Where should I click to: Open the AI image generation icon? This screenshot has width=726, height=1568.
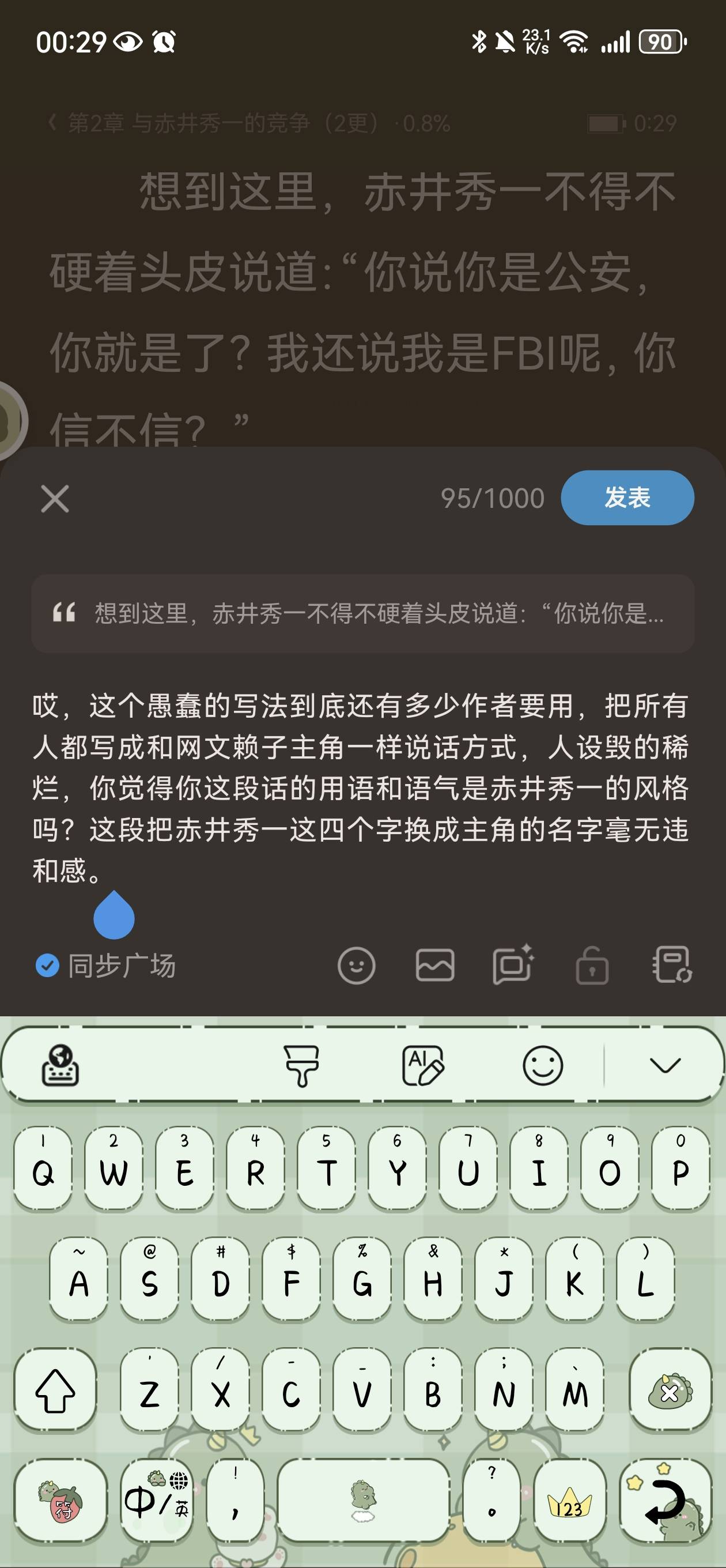[x=512, y=965]
